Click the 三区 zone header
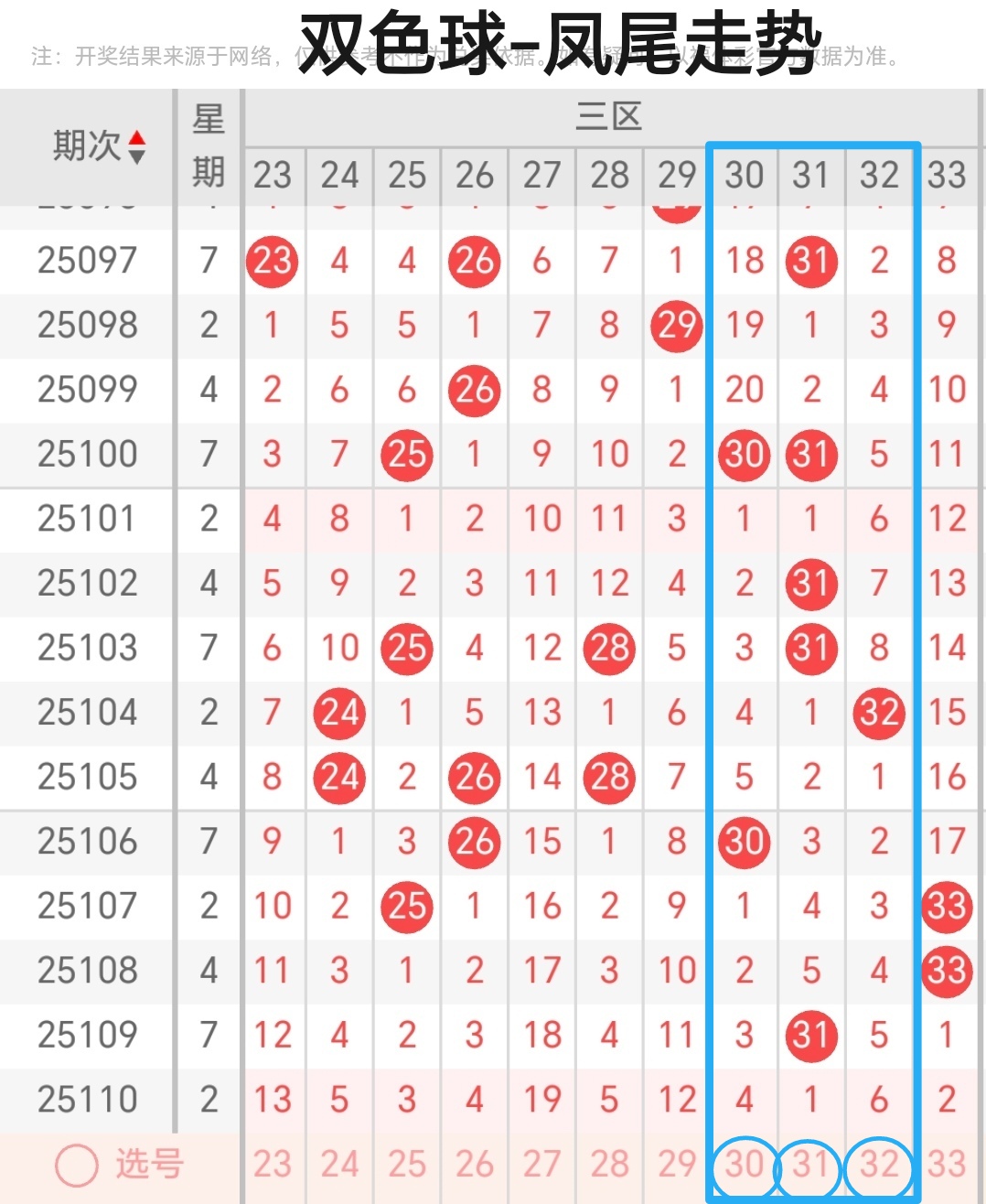Image resolution: width=986 pixels, height=1204 pixels. (x=609, y=117)
